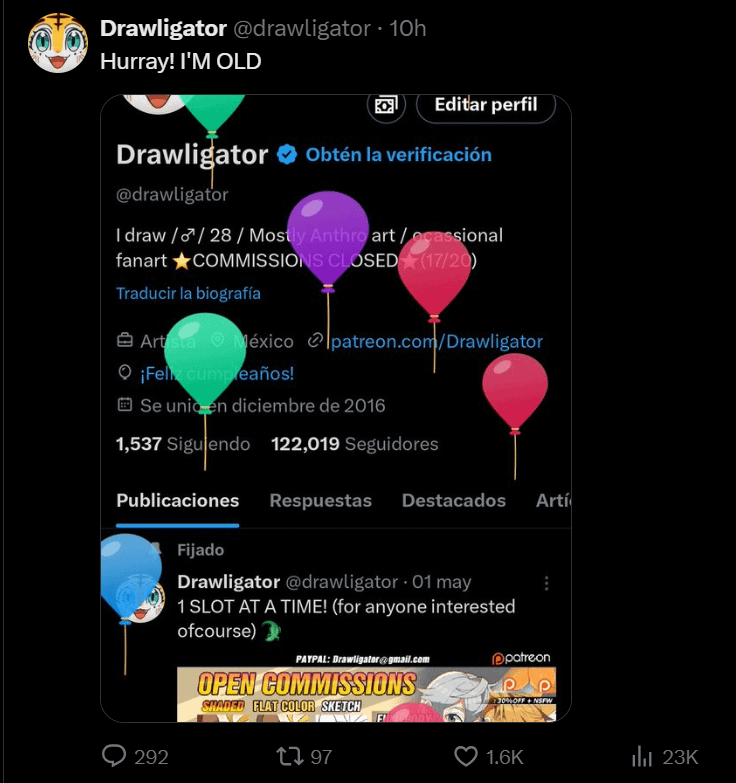Open the Drawligator author name link
The height and width of the screenshot is (783, 736).
(163, 28)
